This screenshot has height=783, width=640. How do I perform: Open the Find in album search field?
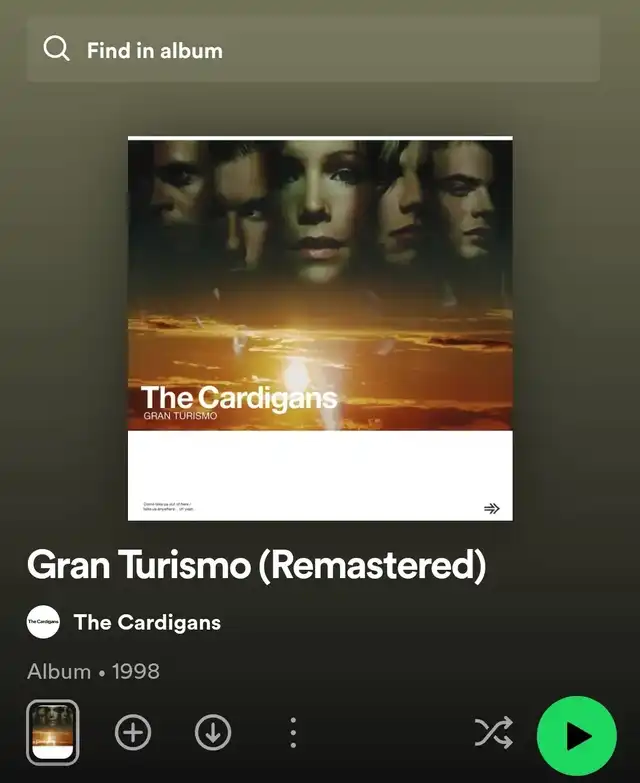(314, 49)
